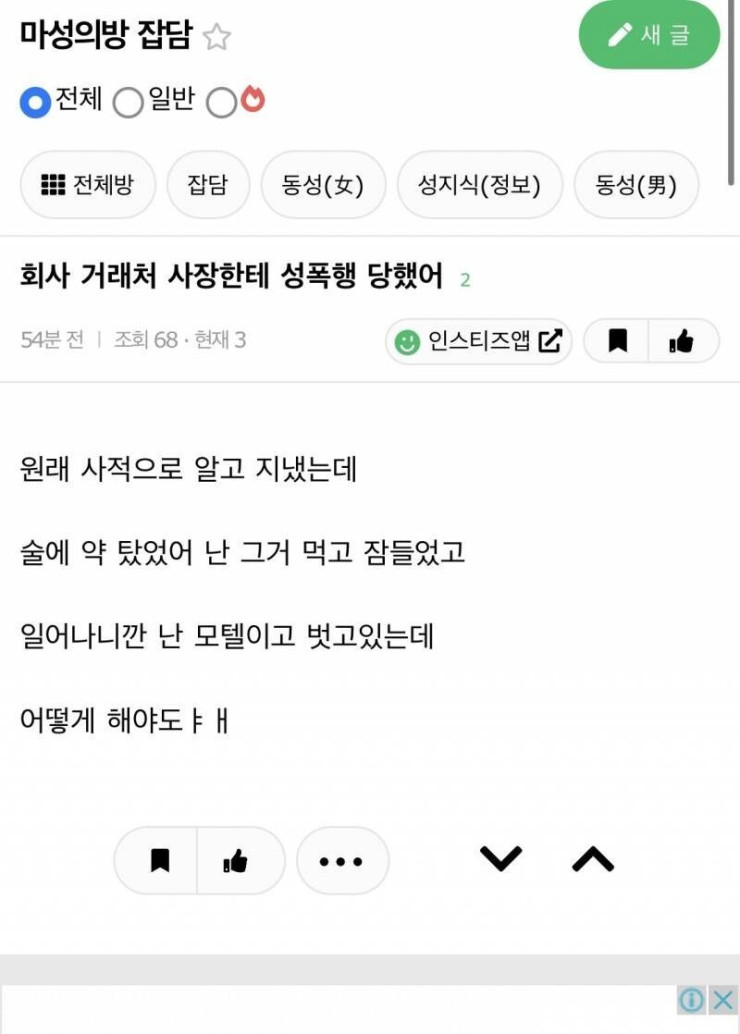Open the three-dot more options menu
The width and height of the screenshot is (740, 1034).
pos(342,860)
